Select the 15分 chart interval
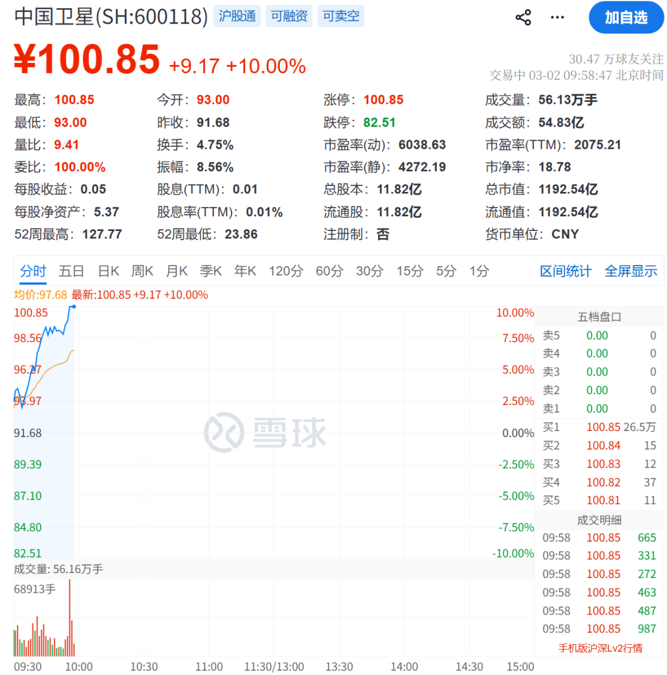The height and width of the screenshot is (675, 667). click(x=409, y=271)
